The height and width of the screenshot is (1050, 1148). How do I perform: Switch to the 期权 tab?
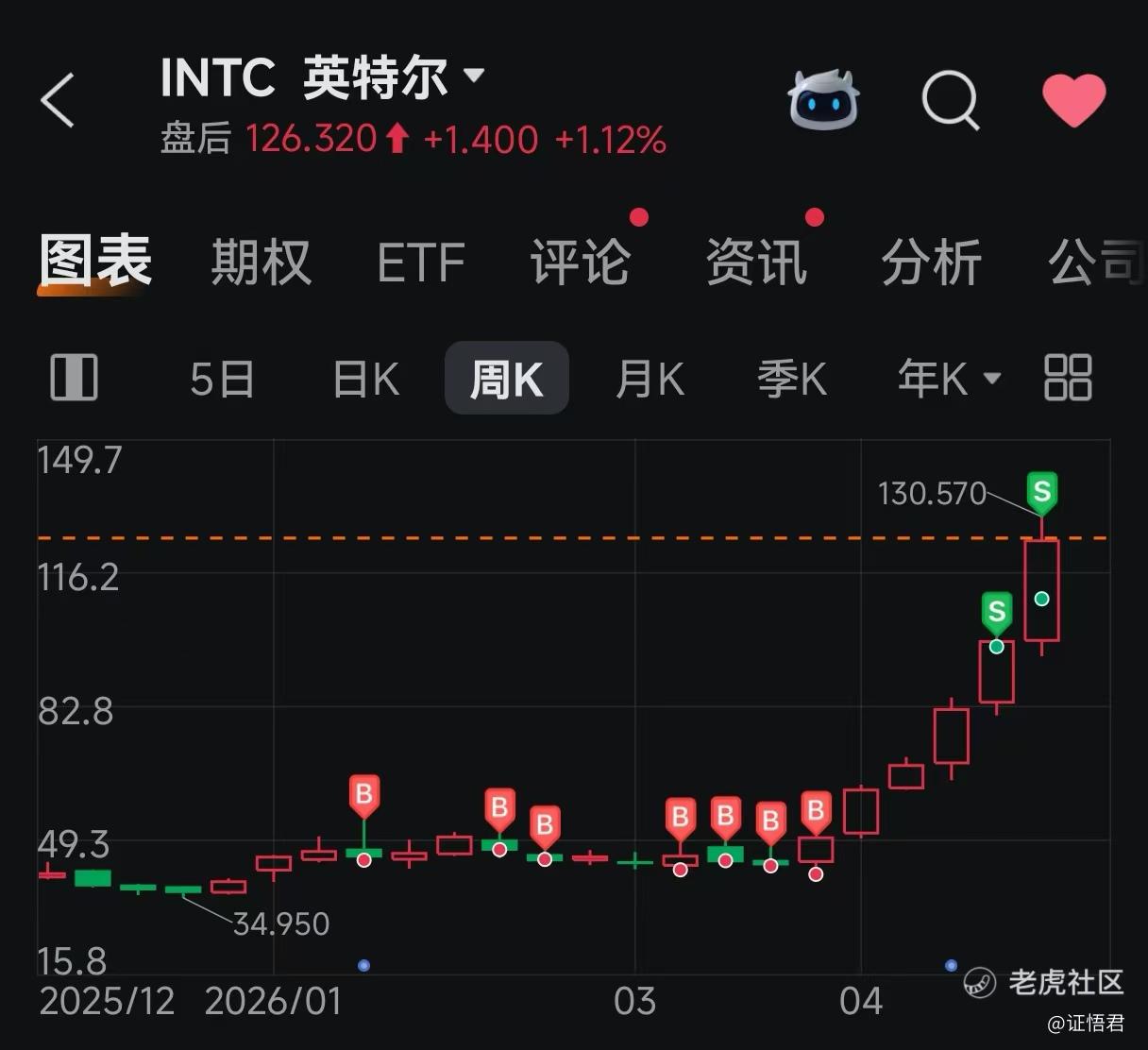point(262,262)
